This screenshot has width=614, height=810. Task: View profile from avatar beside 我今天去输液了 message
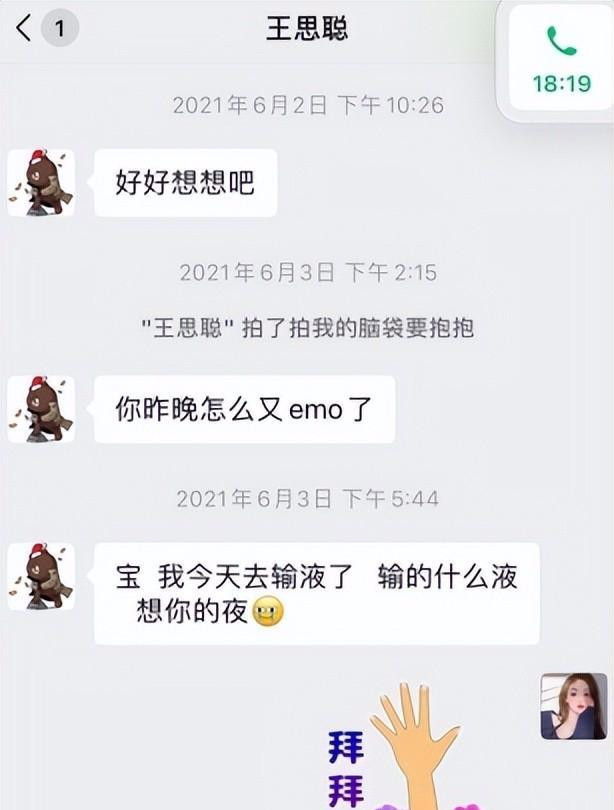click(41, 576)
